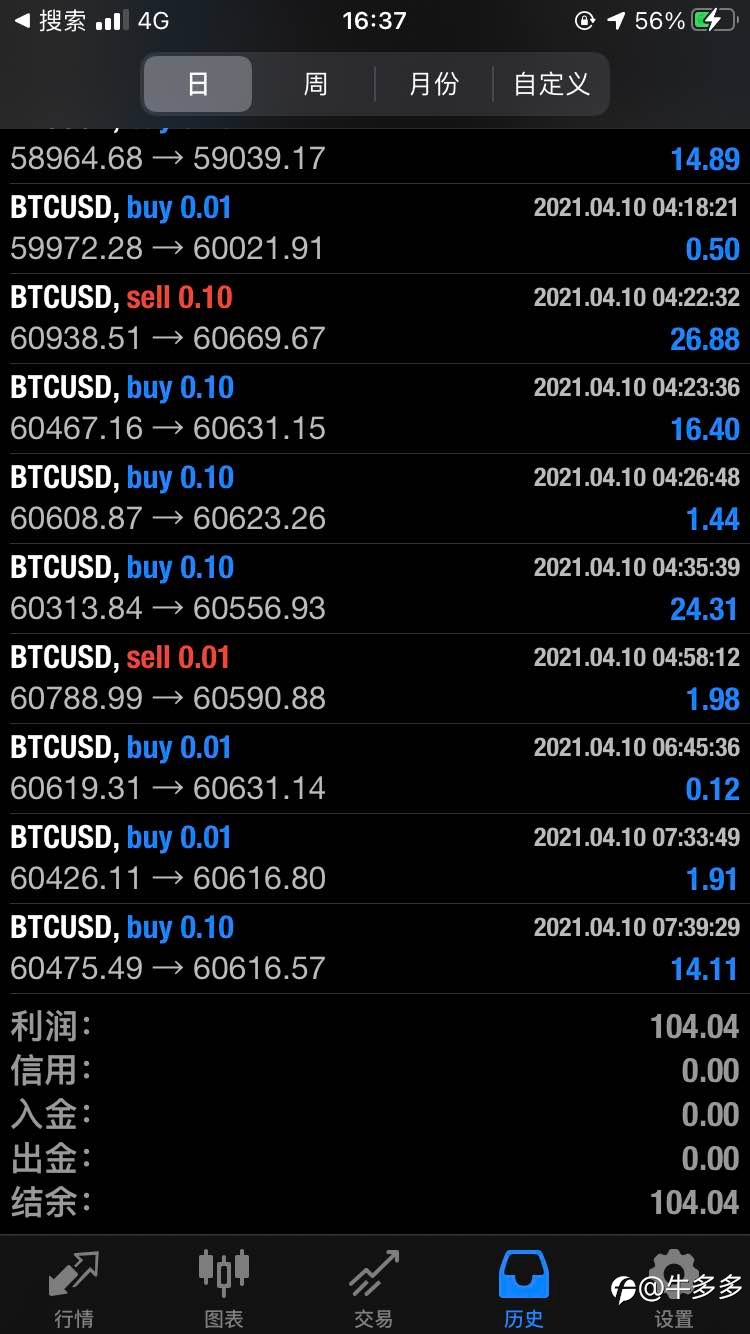The height and width of the screenshot is (1334, 750).
Task: Open the 交易 trade tab
Action: (x=374, y=1286)
